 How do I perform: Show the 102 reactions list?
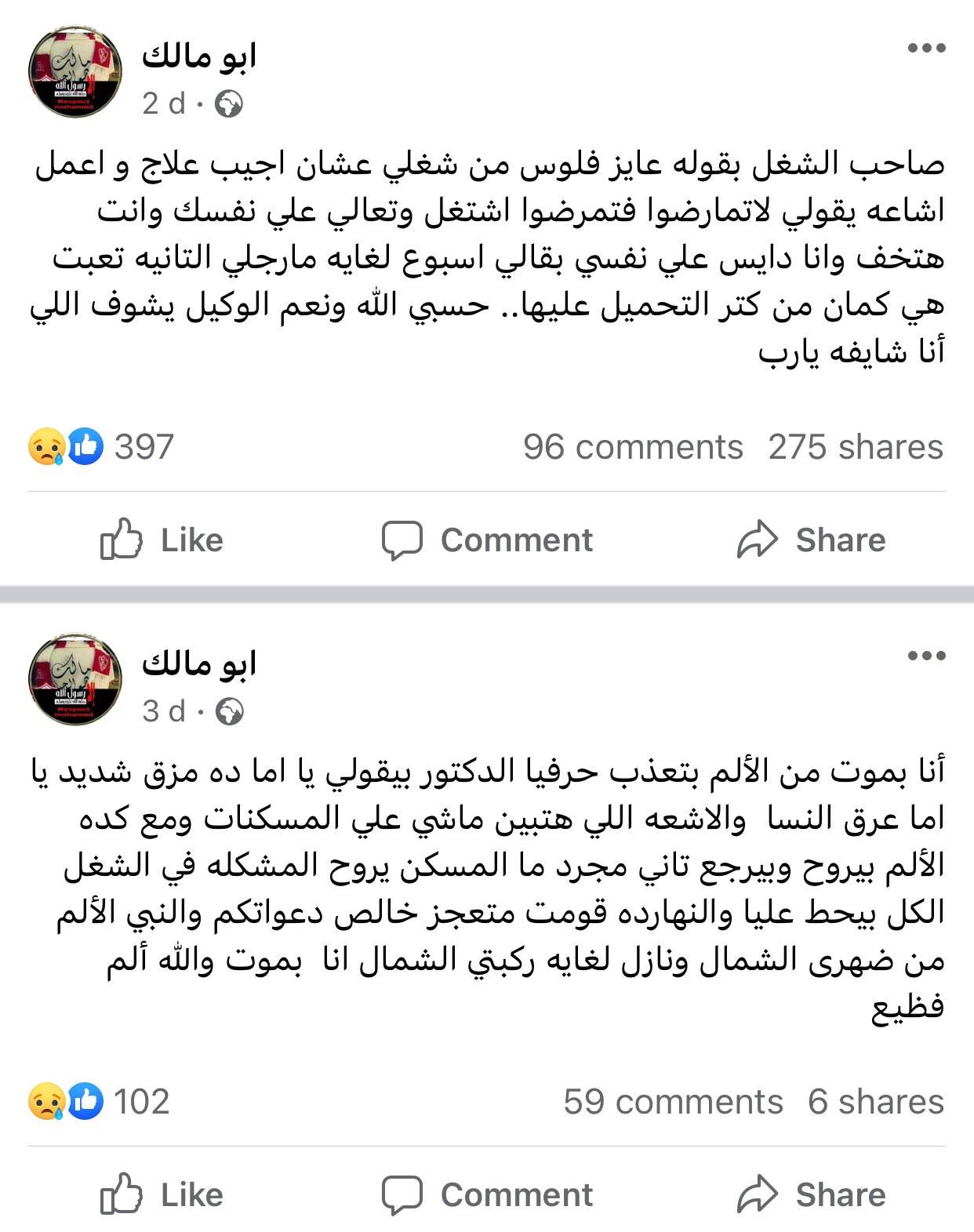click(x=100, y=1102)
